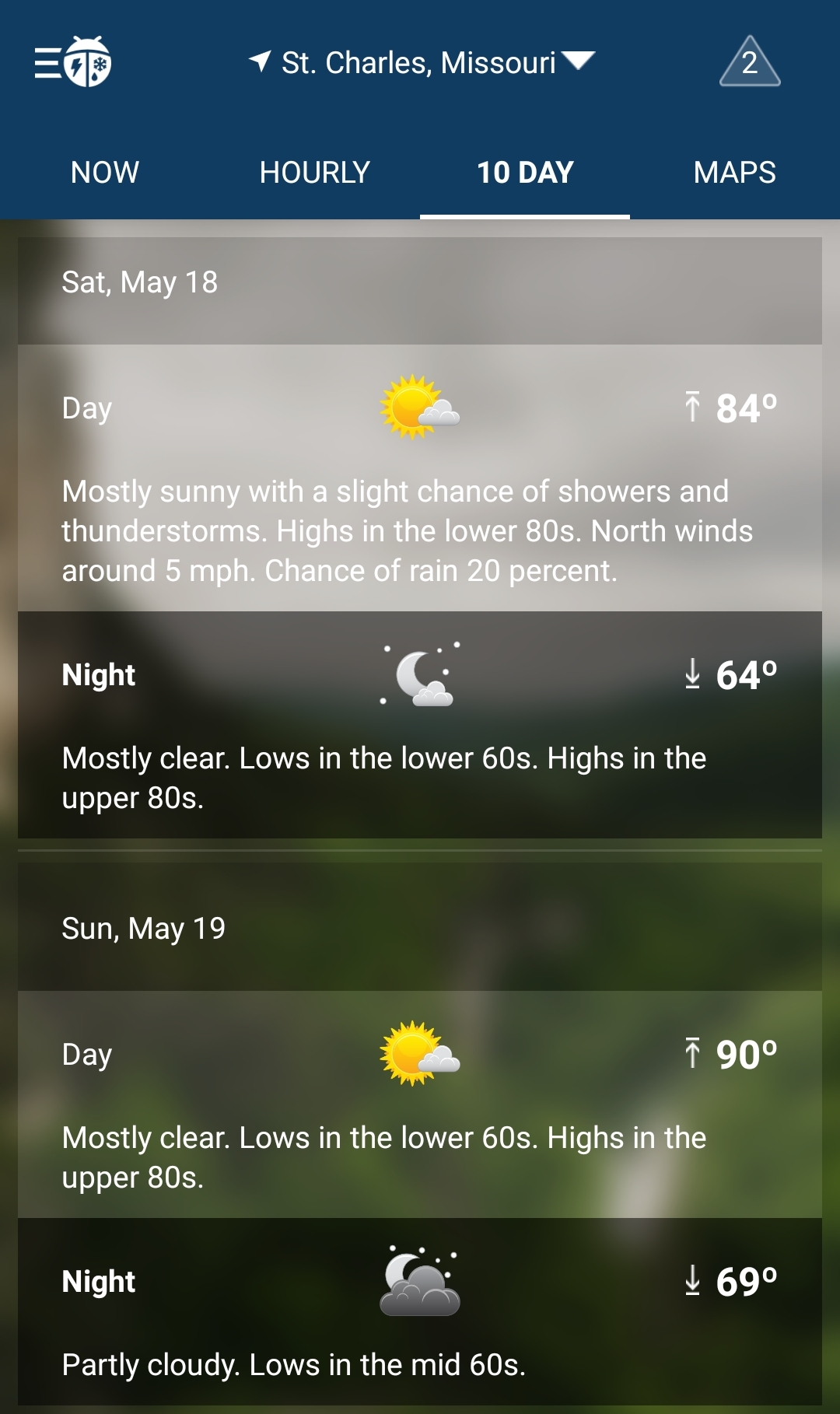The height and width of the screenshot is (1414, 840).
Task: Open the MAPS tab
Action: [x=735, y=172]
